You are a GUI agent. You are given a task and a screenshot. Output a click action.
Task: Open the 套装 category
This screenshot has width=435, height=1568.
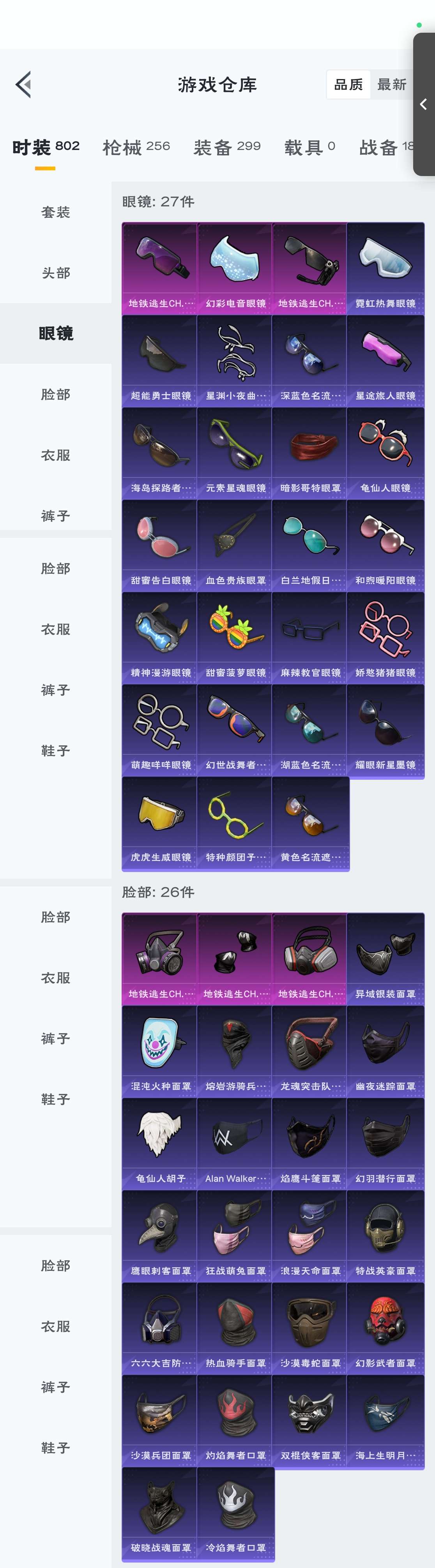[x=55, y=212]
